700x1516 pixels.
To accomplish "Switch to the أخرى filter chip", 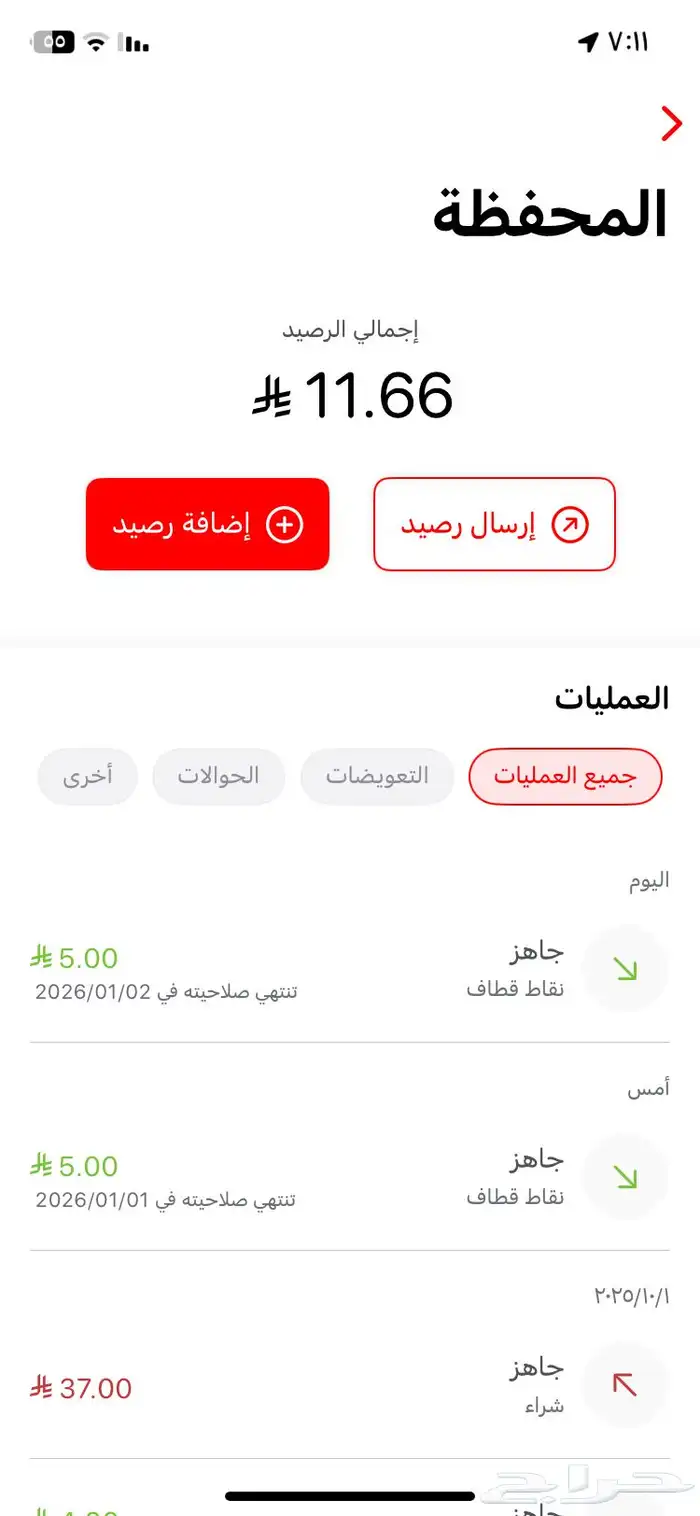I will tap(87, 776).
